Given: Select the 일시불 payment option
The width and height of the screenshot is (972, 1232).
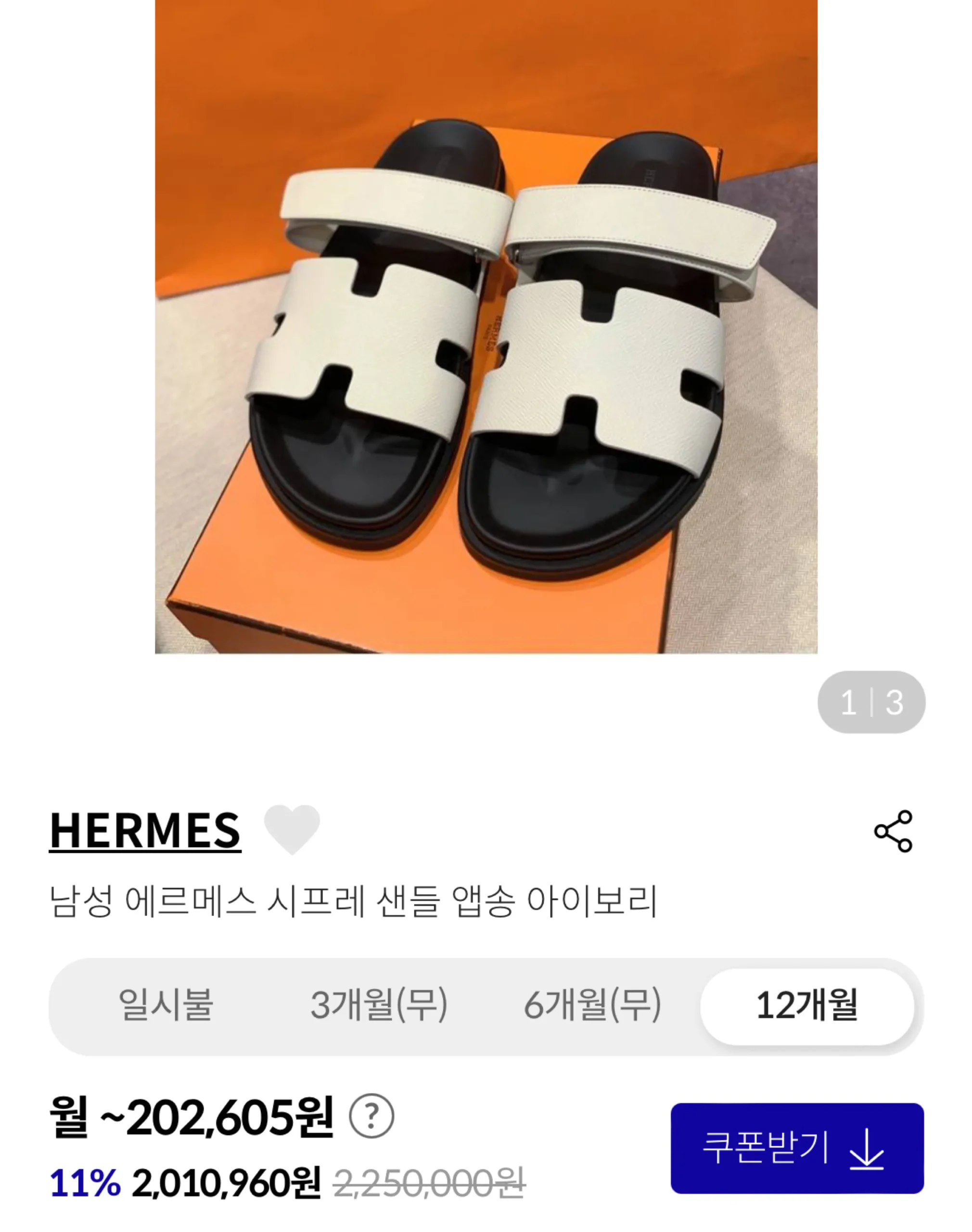Looking at the screenshot, I should 166,1005.
